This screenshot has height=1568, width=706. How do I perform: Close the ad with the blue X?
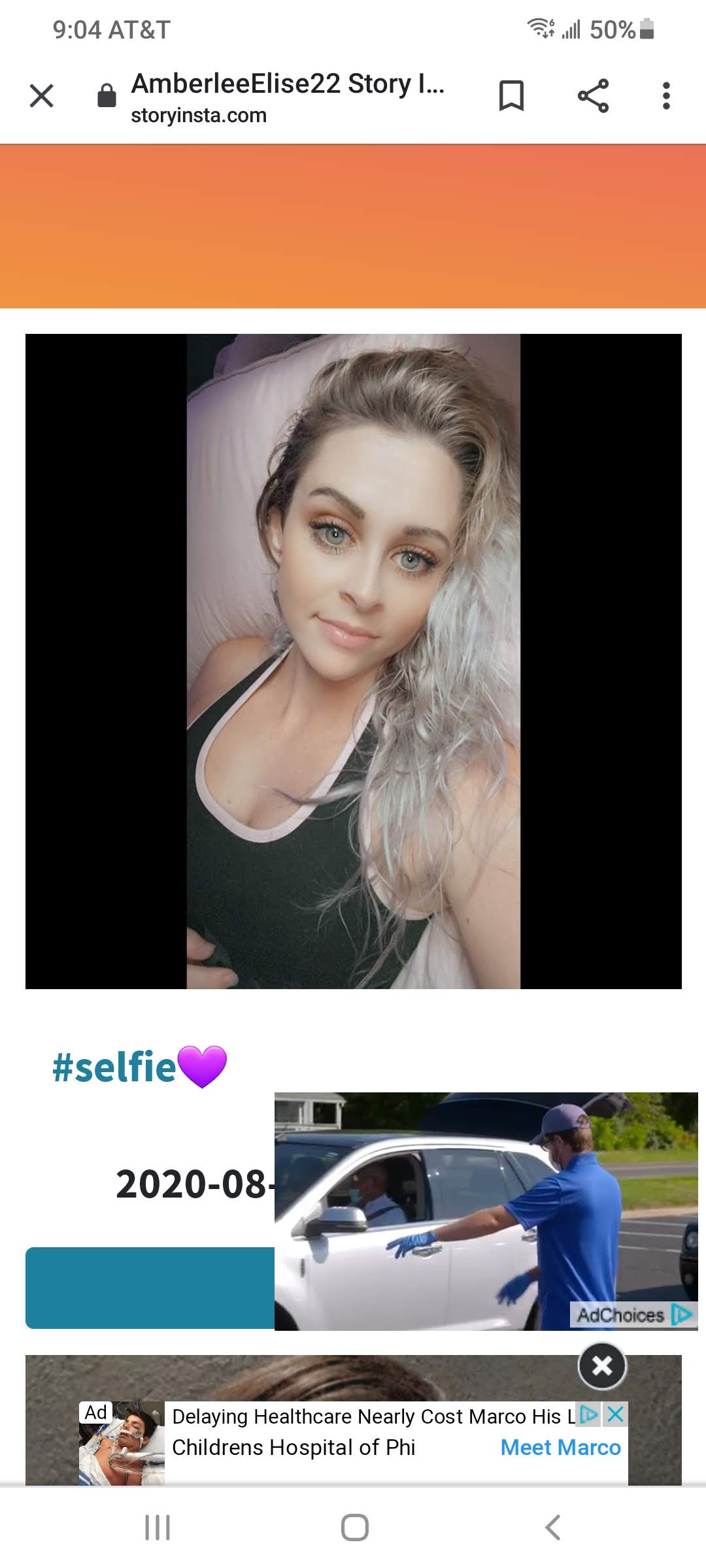click(x=615, y=1414)
